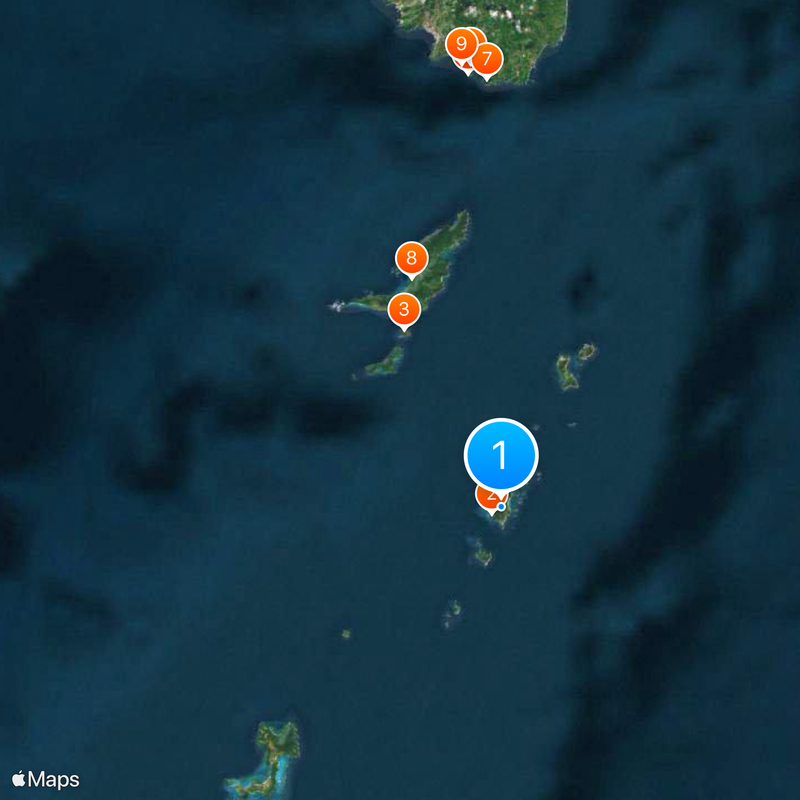
Task: Tap map pin number 8
Action: (411, 257)
